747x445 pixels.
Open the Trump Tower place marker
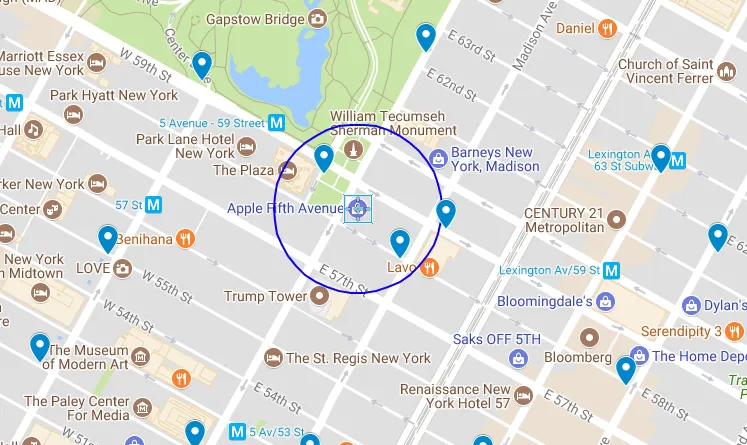click(320, 296)
